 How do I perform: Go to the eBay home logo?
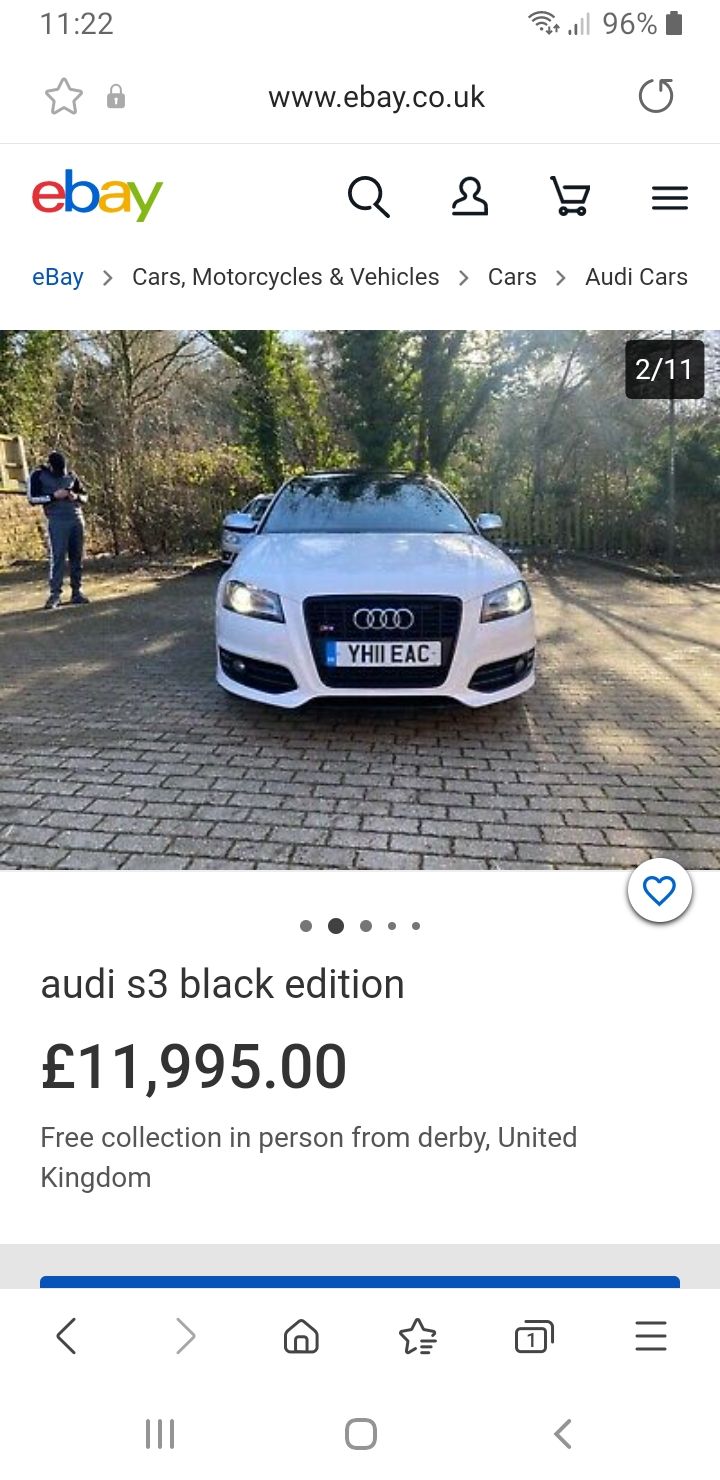(97, 196)
